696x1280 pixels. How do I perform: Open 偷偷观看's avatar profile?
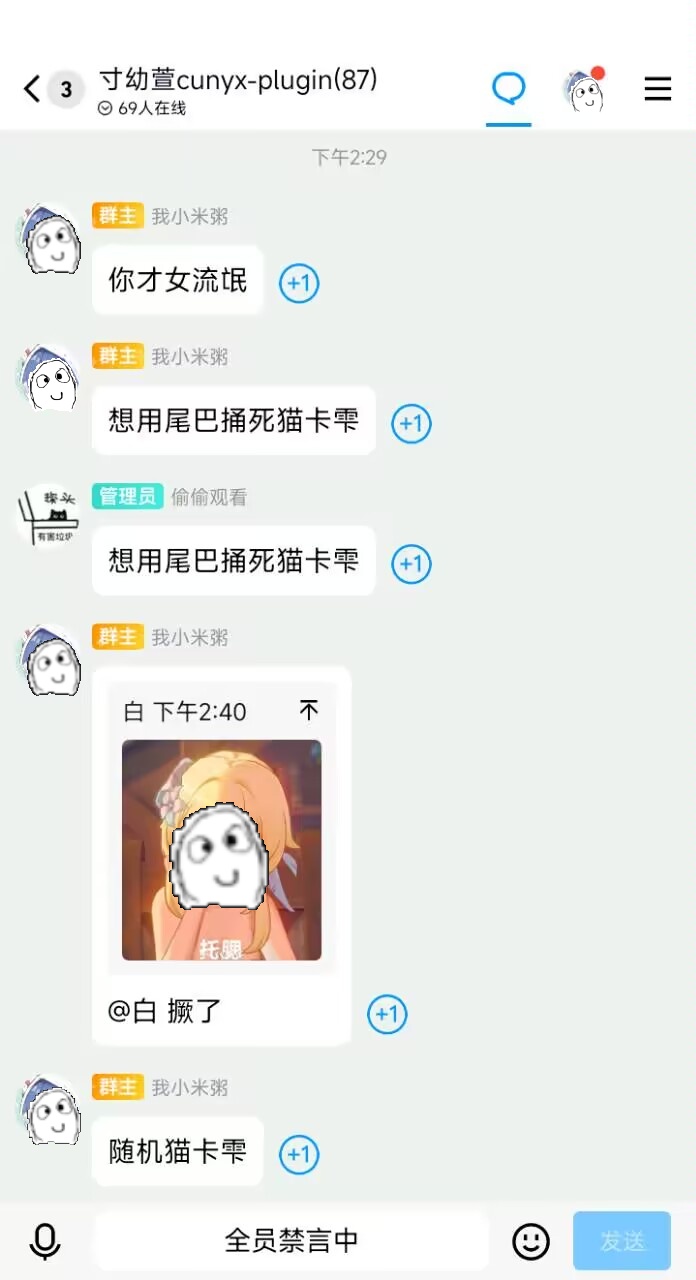tap(48, 516)
